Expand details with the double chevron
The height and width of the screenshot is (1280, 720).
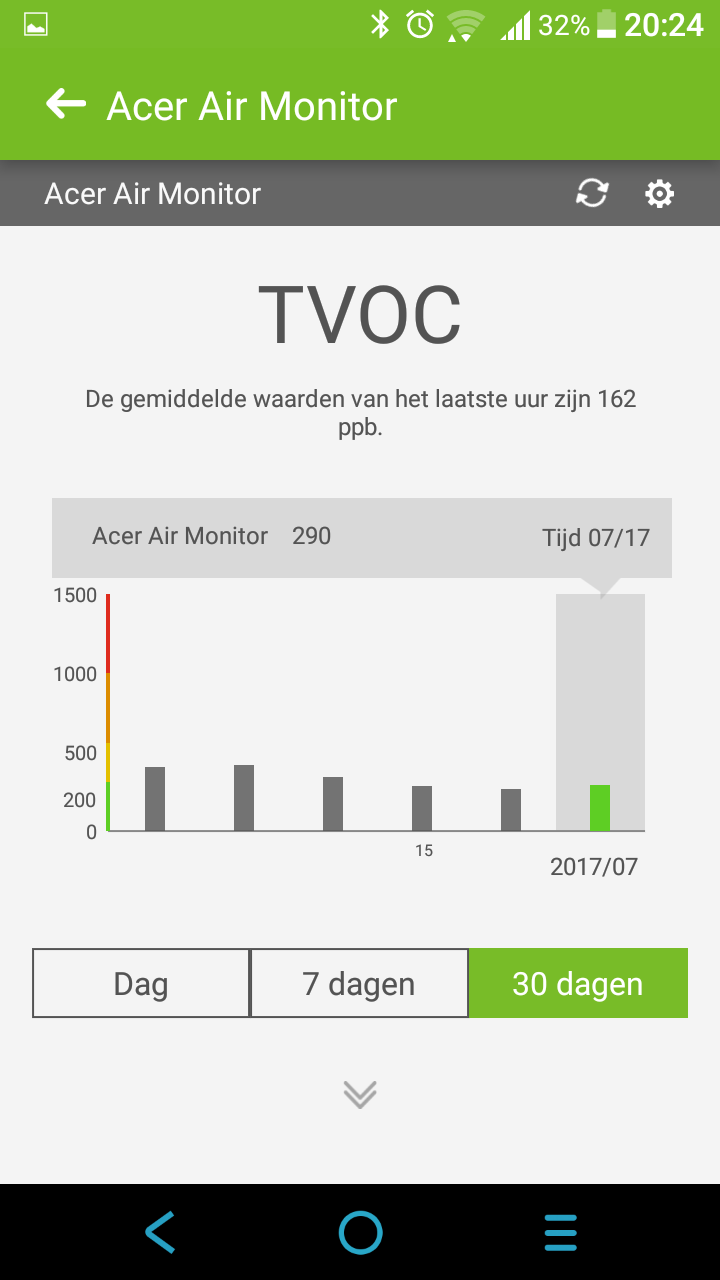coord(360,1095)
